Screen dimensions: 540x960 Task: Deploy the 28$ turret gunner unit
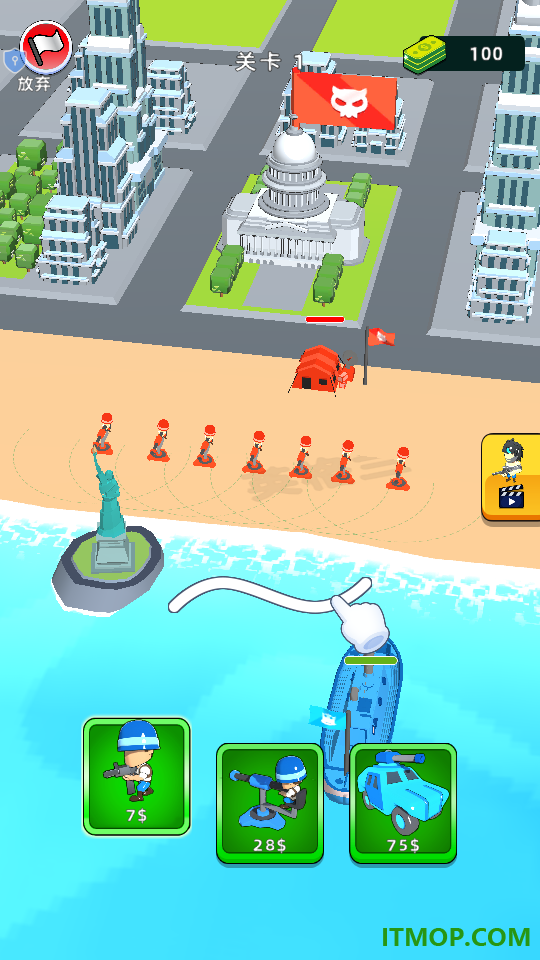[x=270, y=803]
